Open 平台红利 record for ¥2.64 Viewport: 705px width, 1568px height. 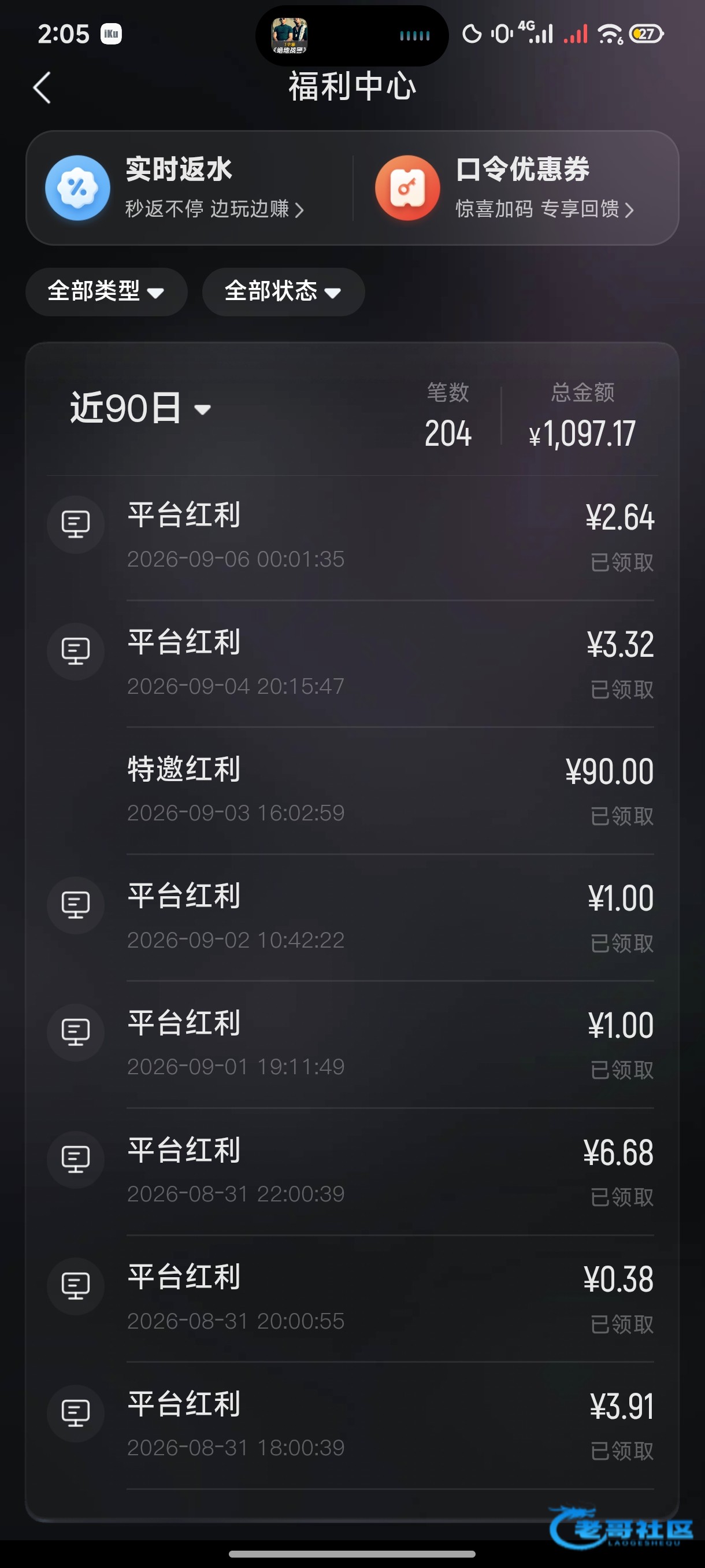click(352, 538)
